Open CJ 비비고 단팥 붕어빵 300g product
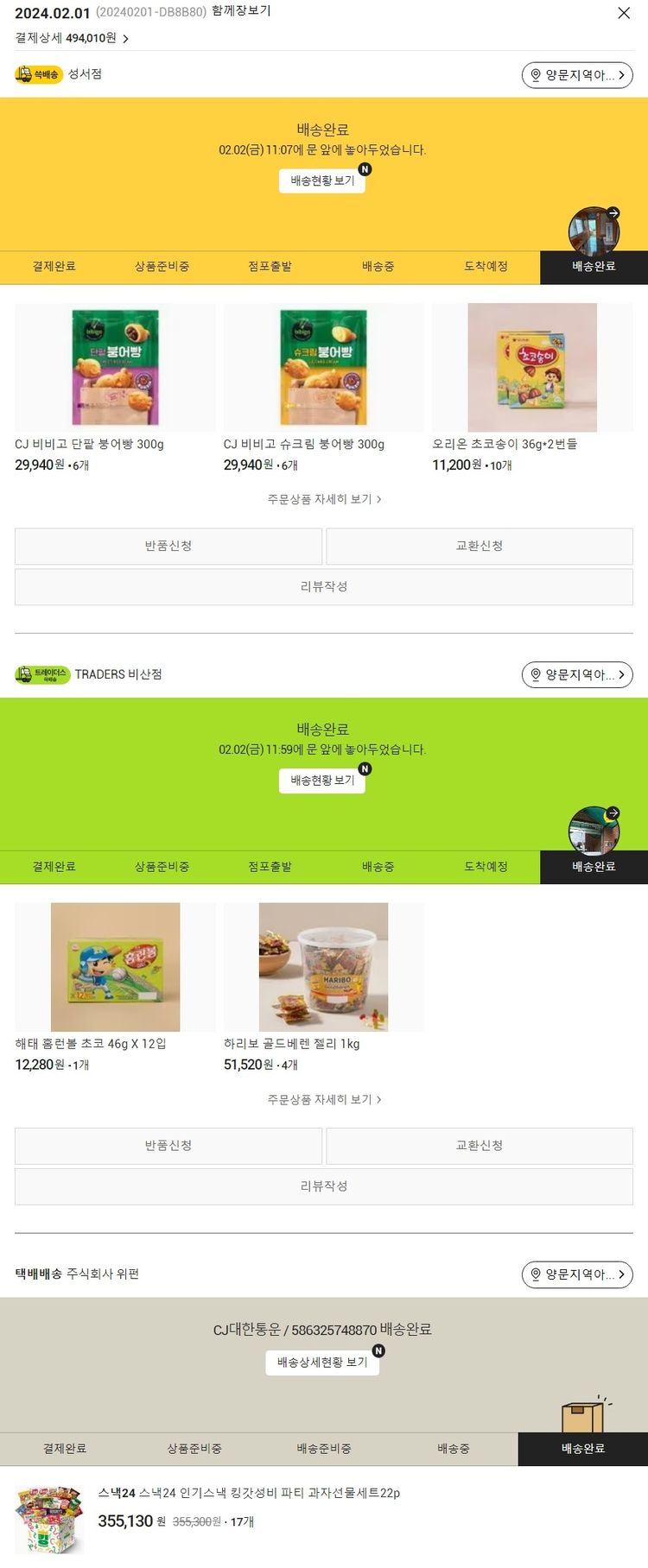648x1568 pixels. coord(115,368)
